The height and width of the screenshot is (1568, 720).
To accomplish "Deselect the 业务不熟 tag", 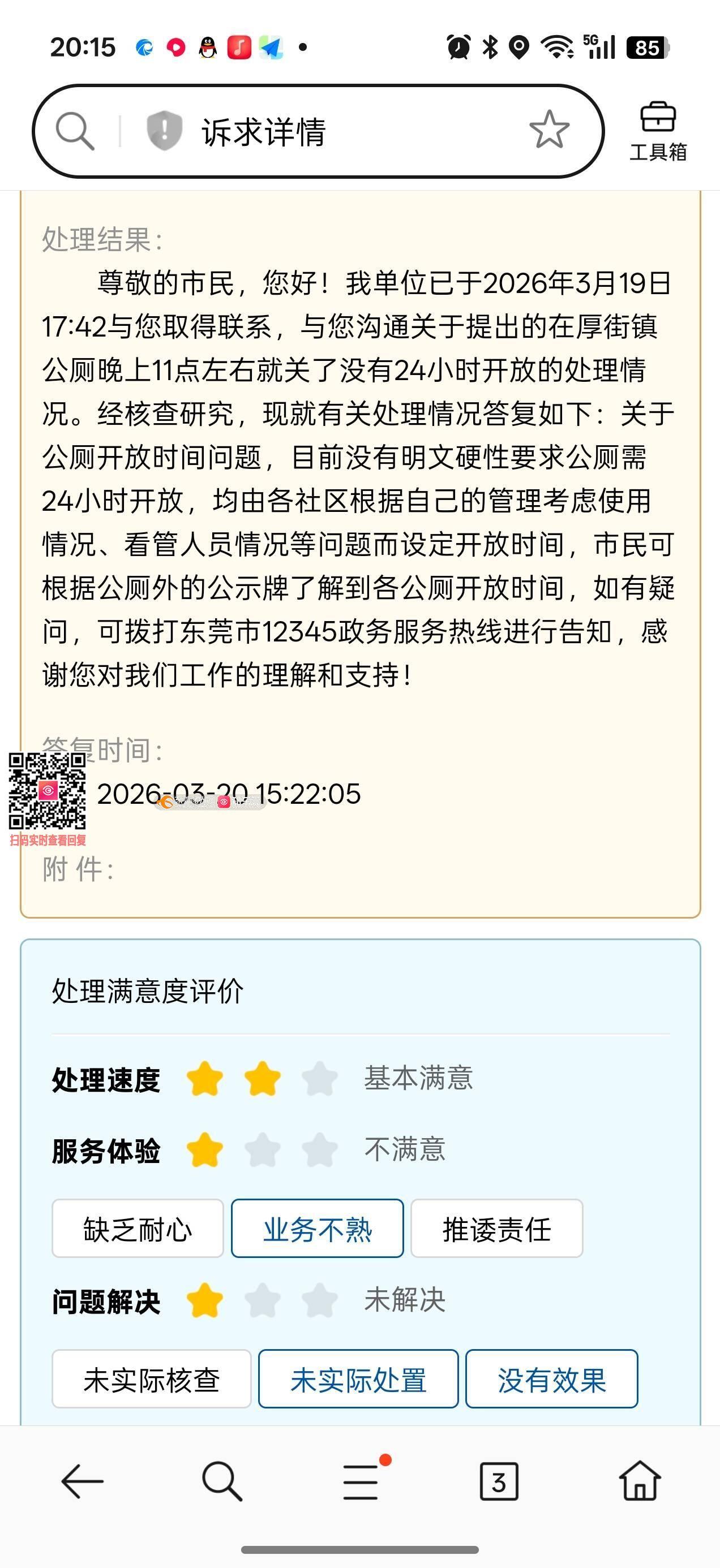I will point(318,1229).
